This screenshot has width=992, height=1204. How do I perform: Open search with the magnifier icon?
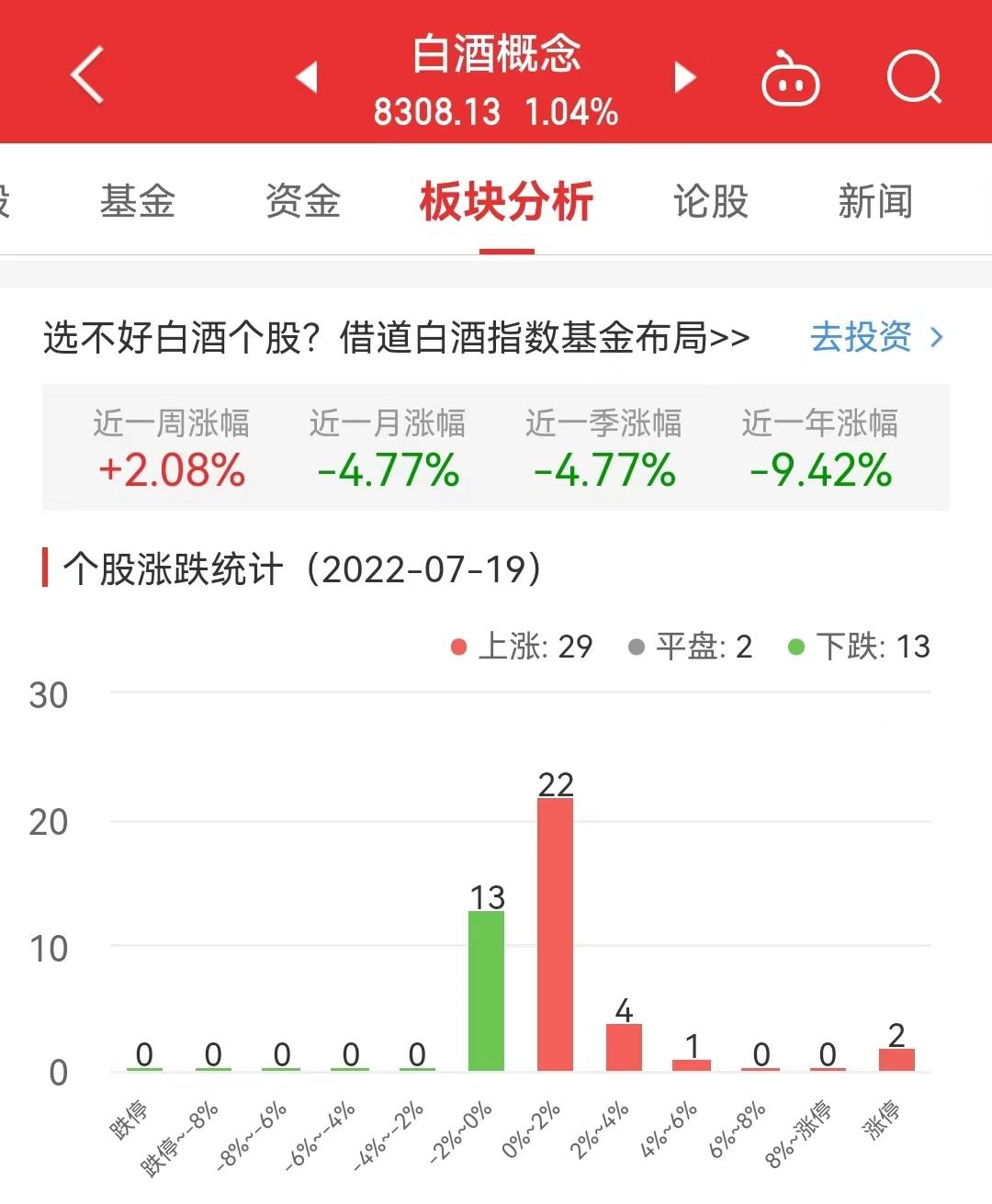914,77
